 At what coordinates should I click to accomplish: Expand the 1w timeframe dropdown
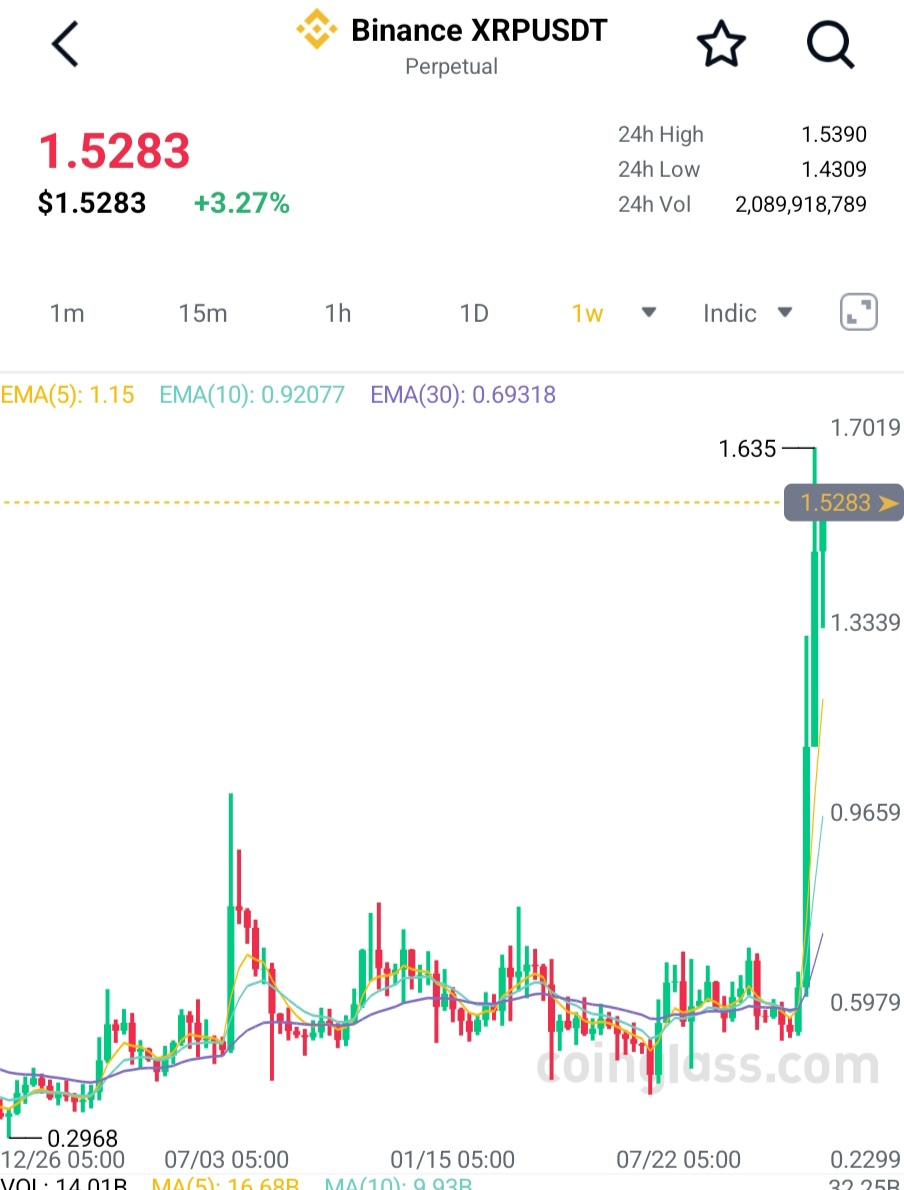[648, 313]
